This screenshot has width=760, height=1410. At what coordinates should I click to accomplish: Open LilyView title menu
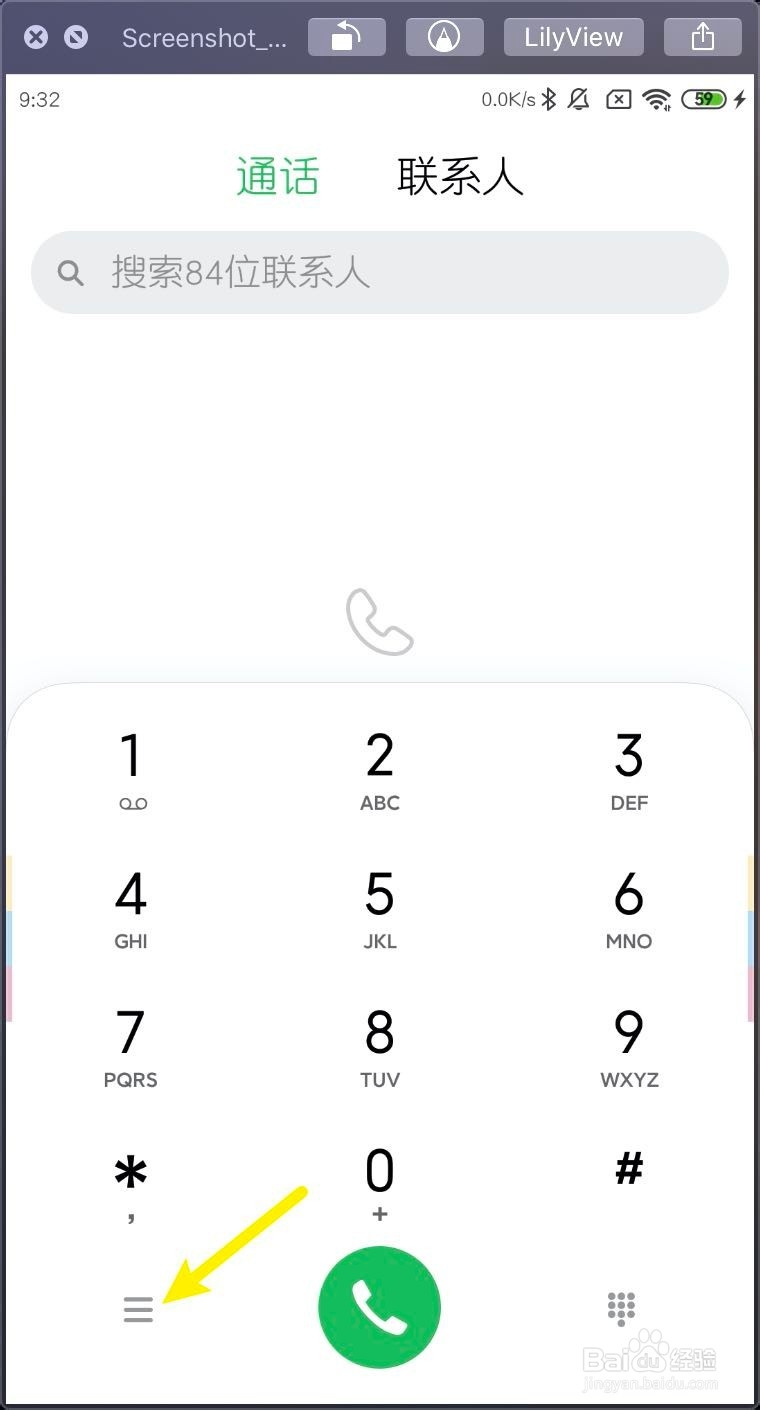(x=573, y=35)
